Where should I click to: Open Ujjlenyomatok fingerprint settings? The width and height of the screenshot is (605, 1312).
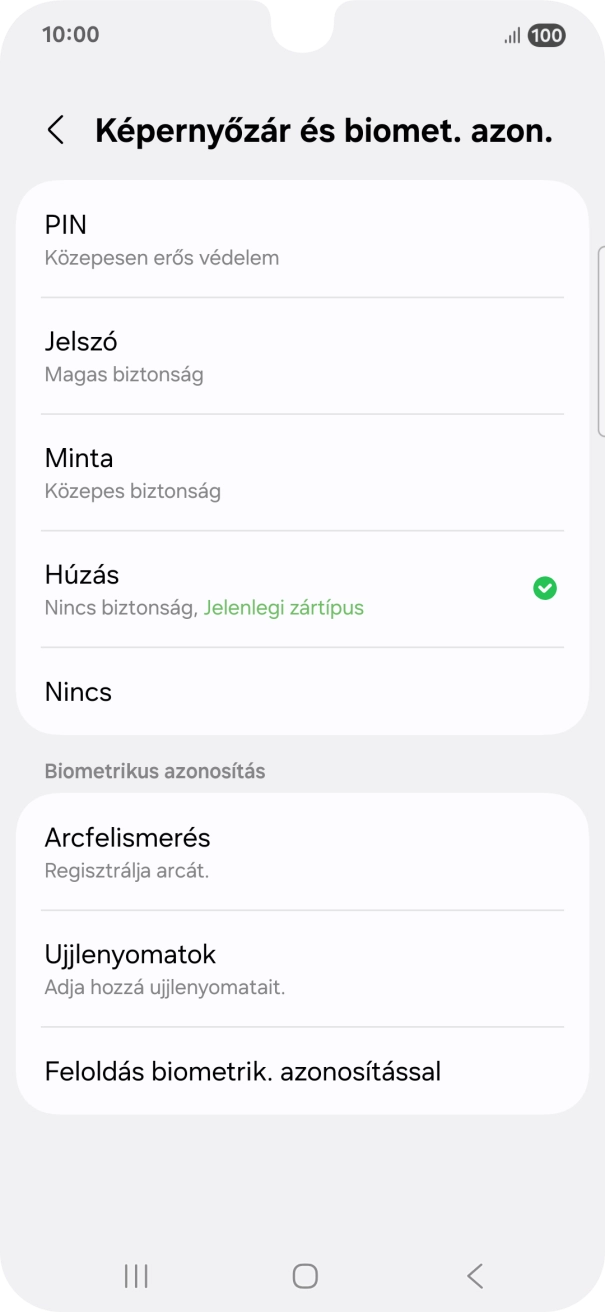pos(302,969)
